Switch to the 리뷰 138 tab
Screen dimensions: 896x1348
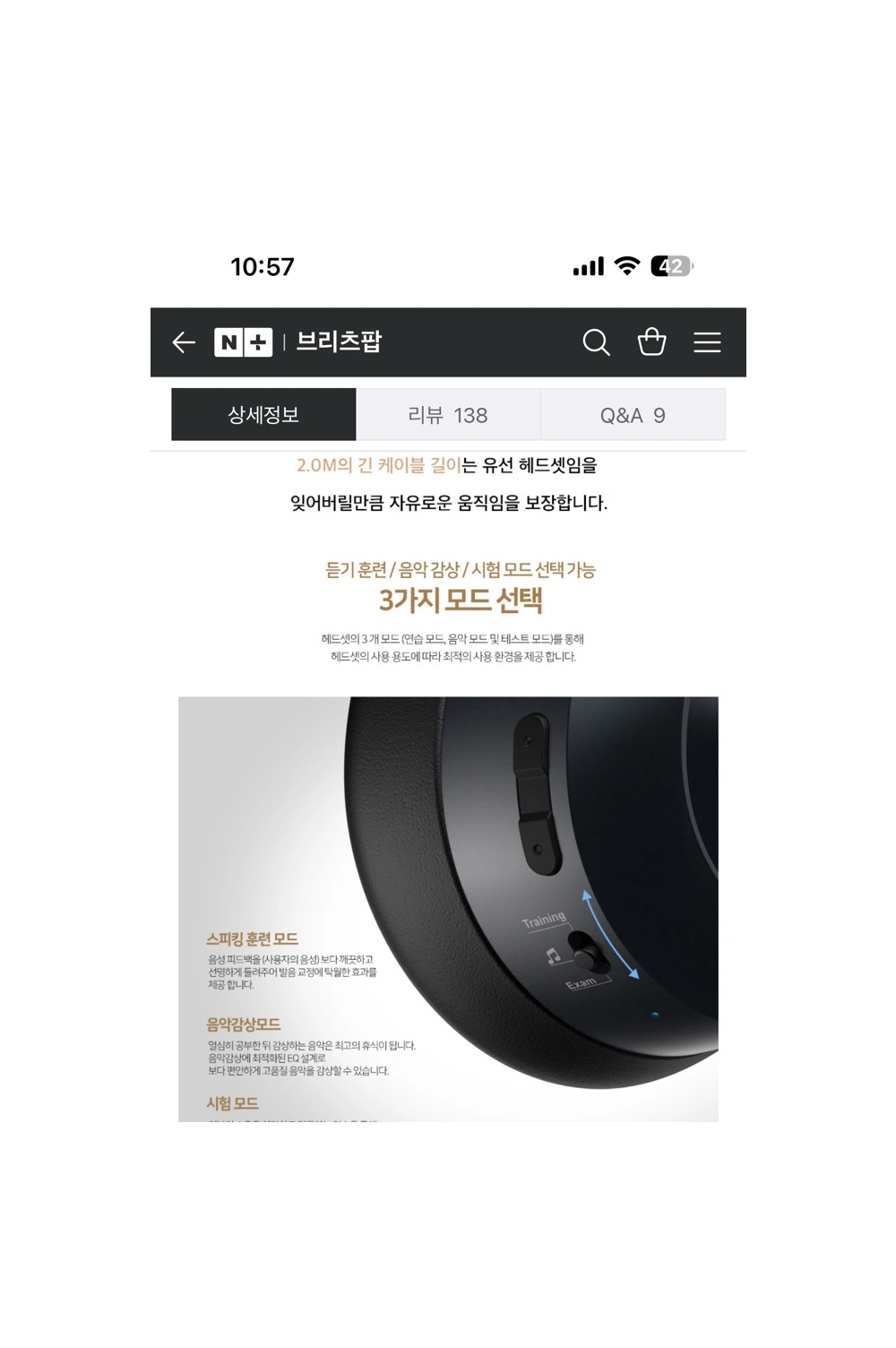(x=448, y=415)
